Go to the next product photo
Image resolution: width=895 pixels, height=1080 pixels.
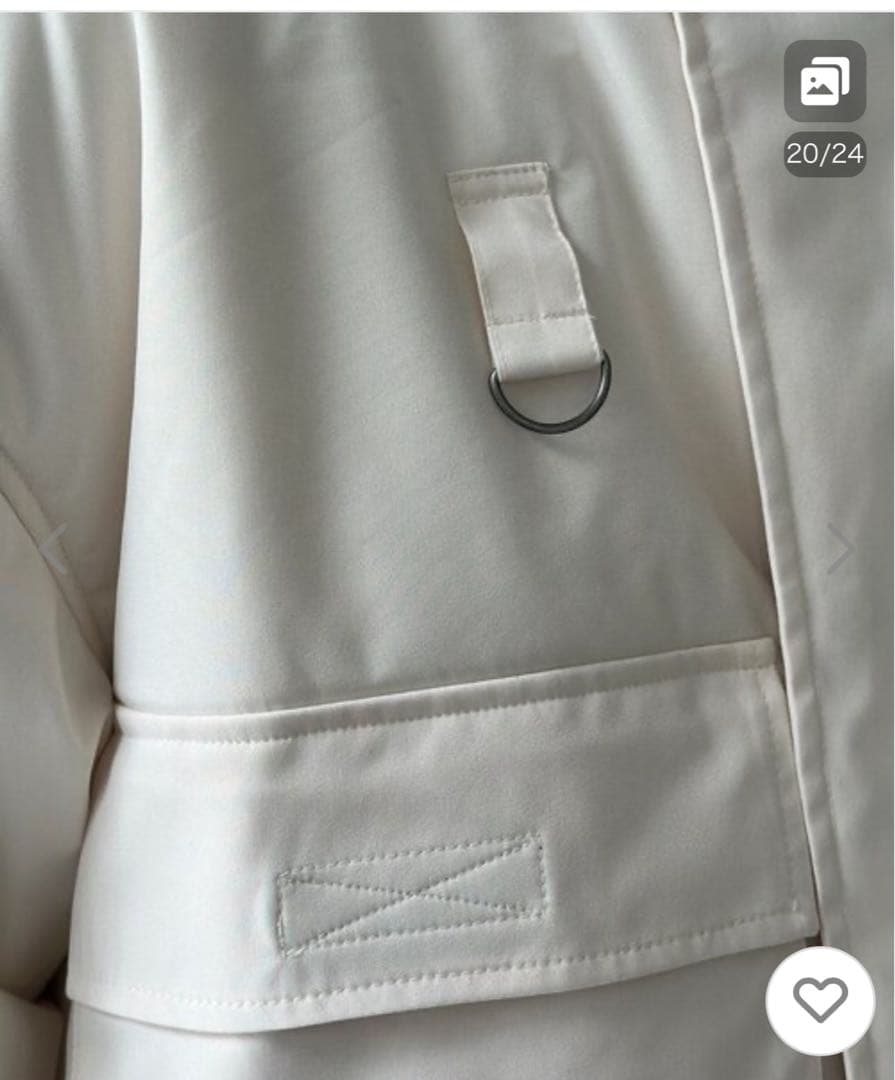[x=840, y=549]
